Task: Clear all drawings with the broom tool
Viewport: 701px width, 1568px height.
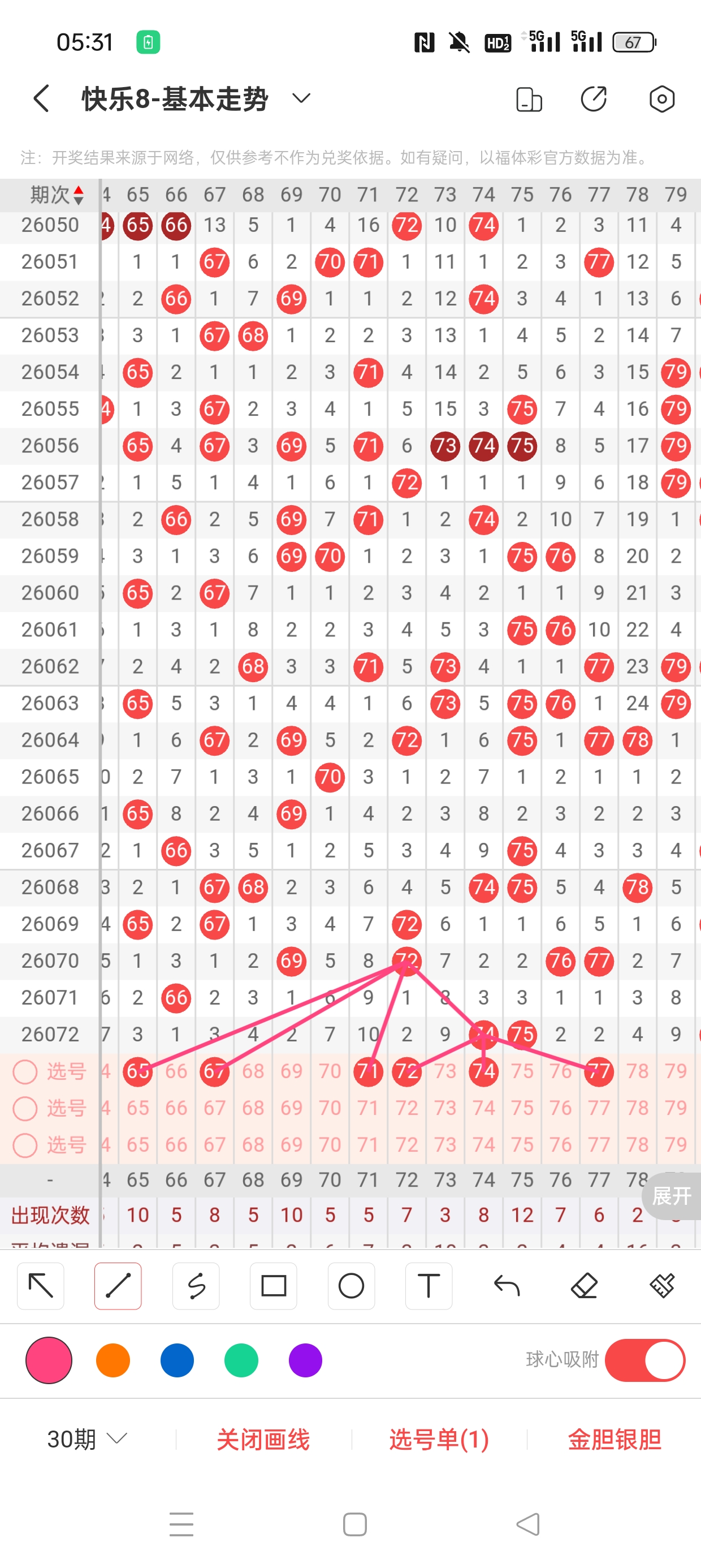Action: pos(661,1286)
